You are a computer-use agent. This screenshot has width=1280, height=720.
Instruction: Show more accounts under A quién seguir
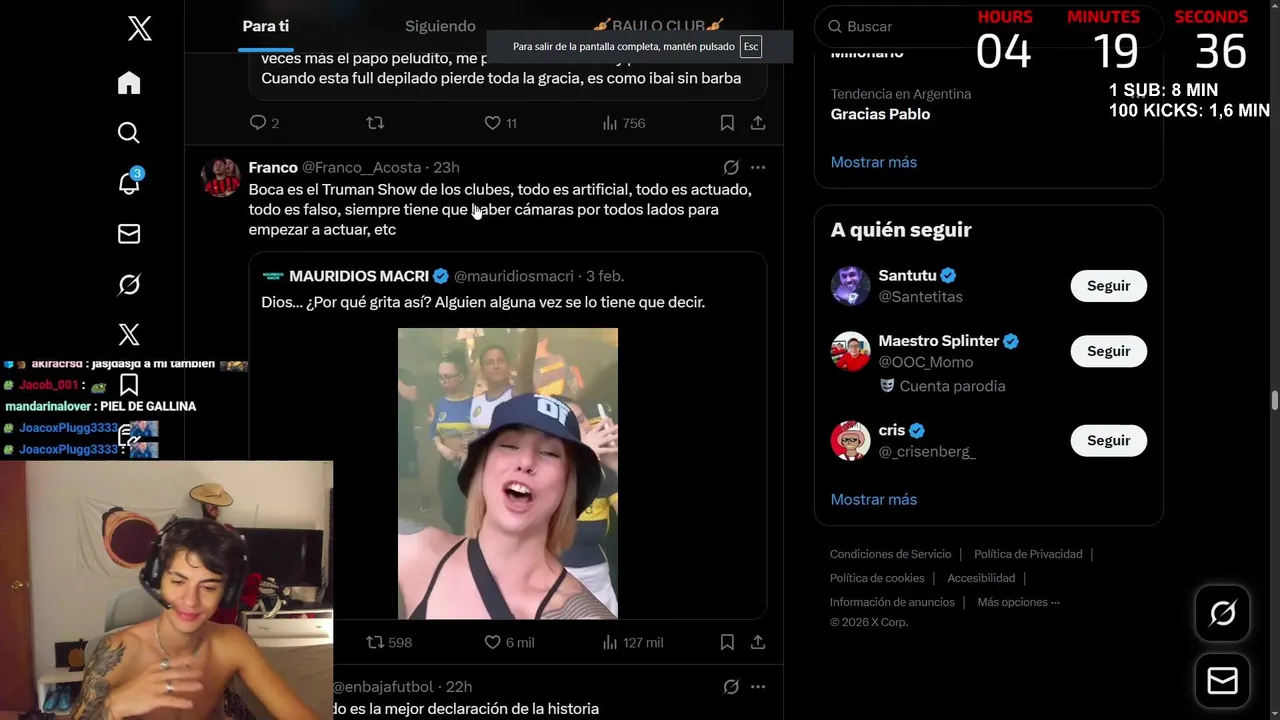[873, 499]
